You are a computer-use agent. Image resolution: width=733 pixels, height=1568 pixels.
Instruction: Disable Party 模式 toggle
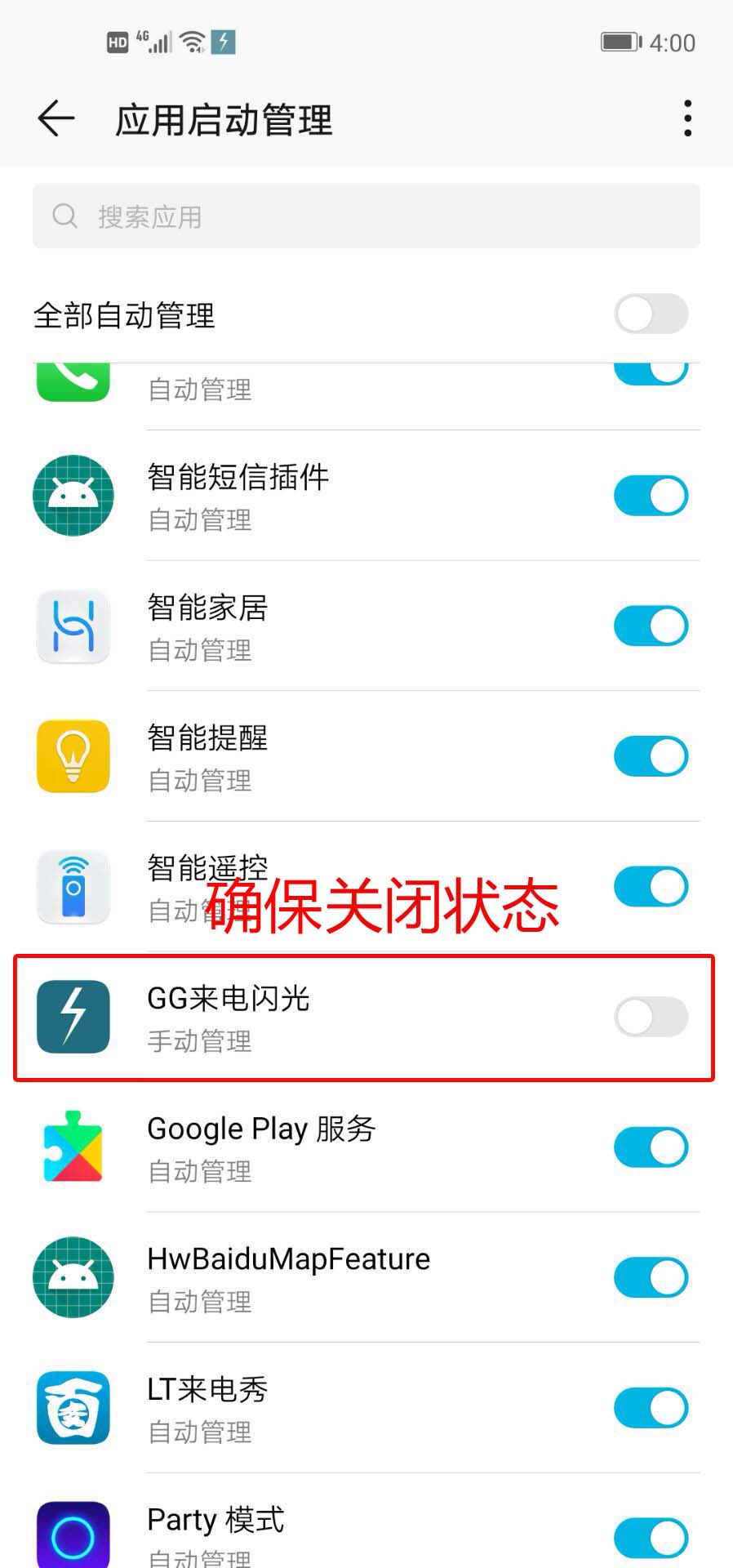pos(651,1538)
